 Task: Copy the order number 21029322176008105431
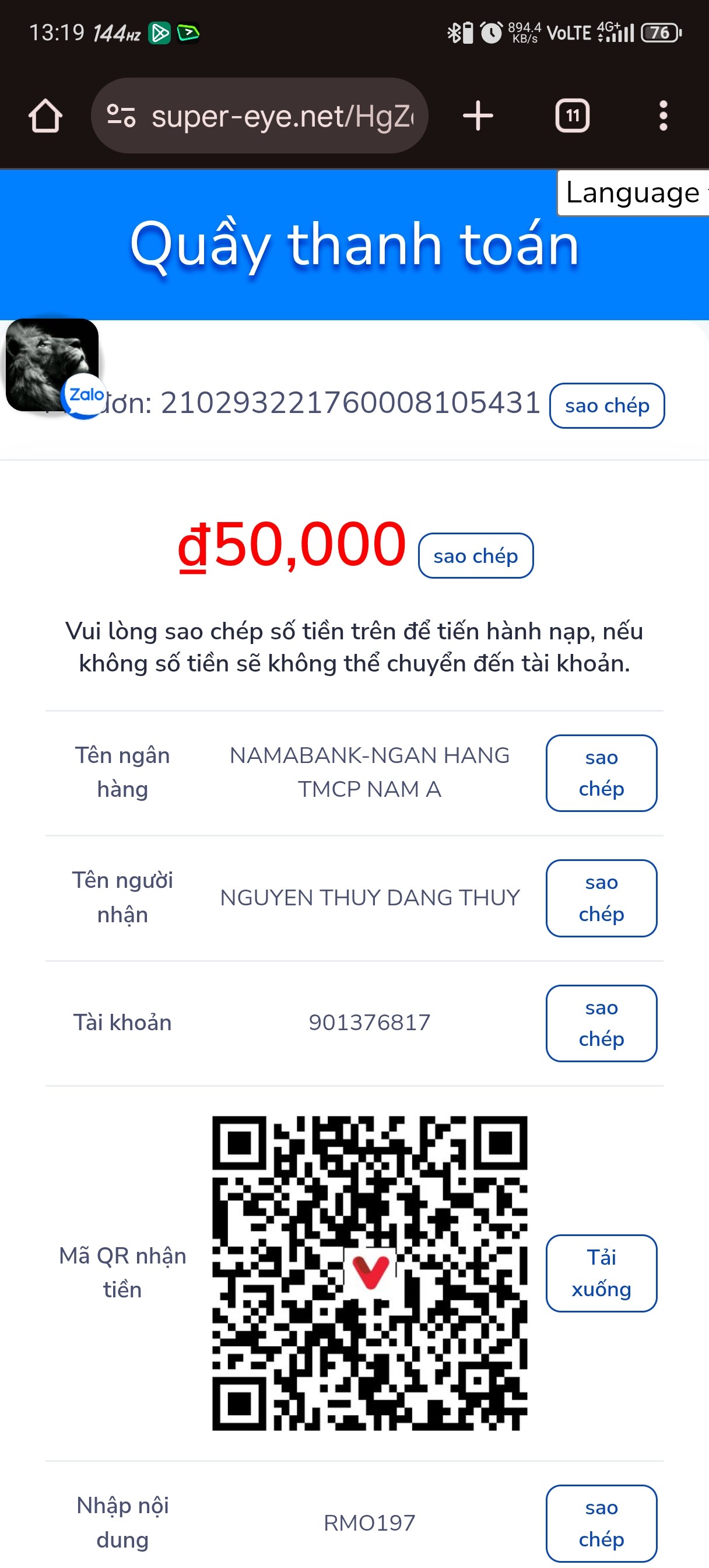point(607,405)
